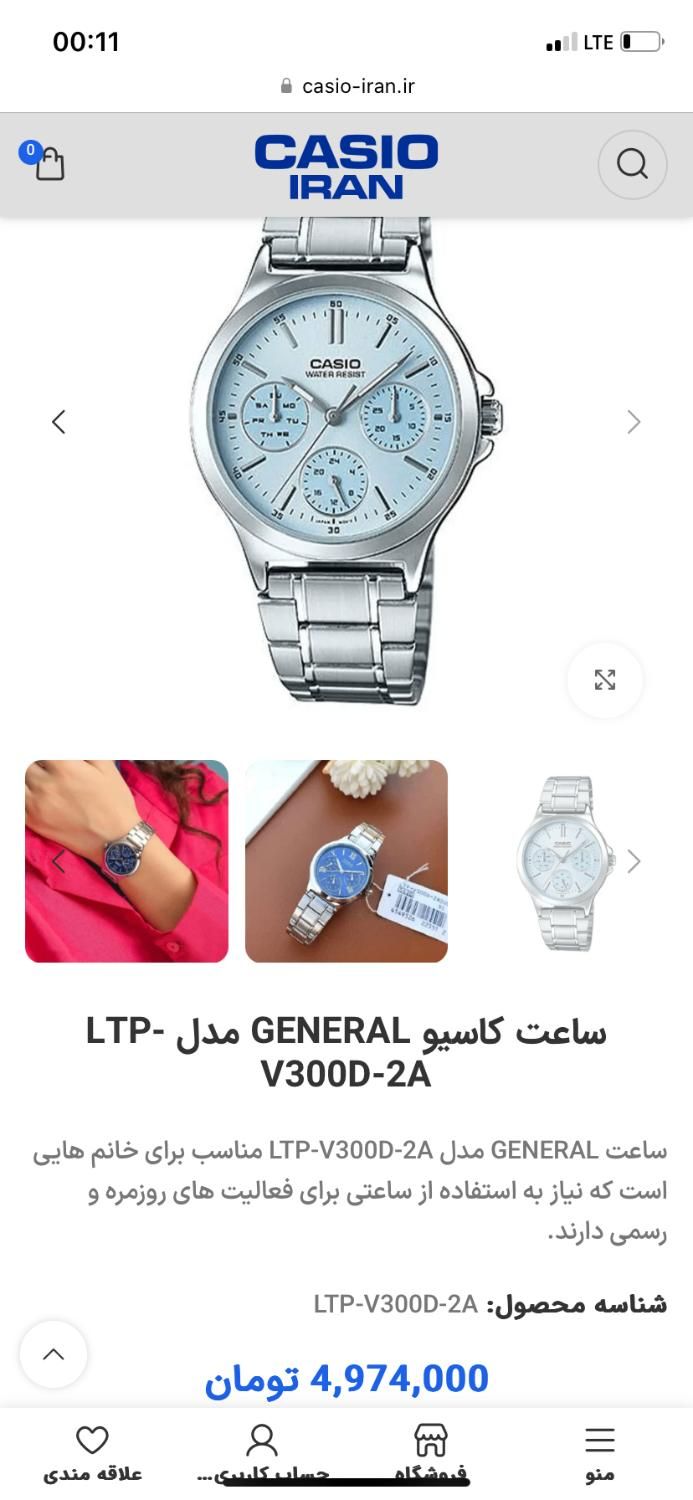693x1500 pixels.
Task: Move thumbnail gallery back with left arrow
Action: pos(59,861)
